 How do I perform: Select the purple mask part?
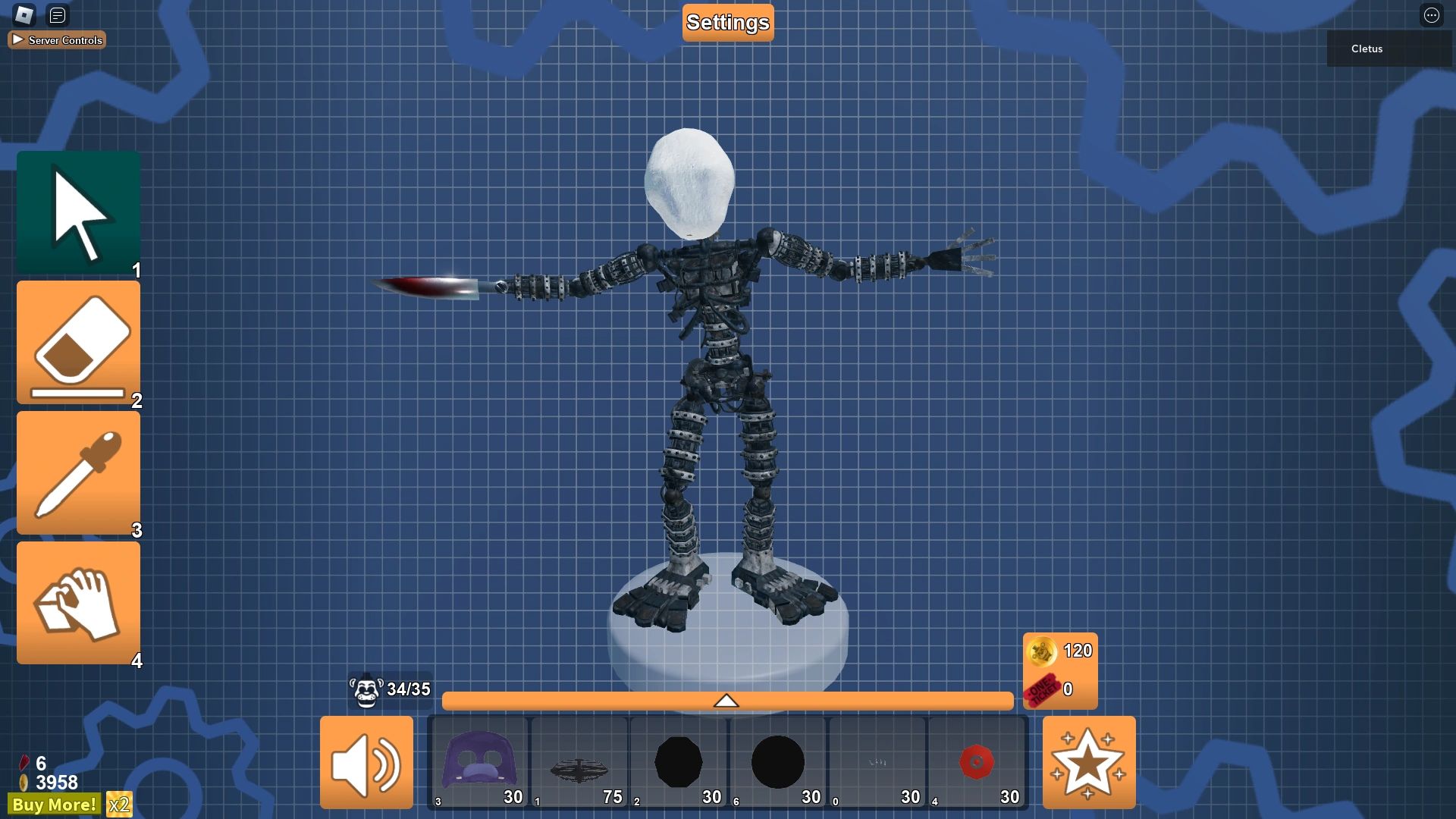[x=479, y=761]
